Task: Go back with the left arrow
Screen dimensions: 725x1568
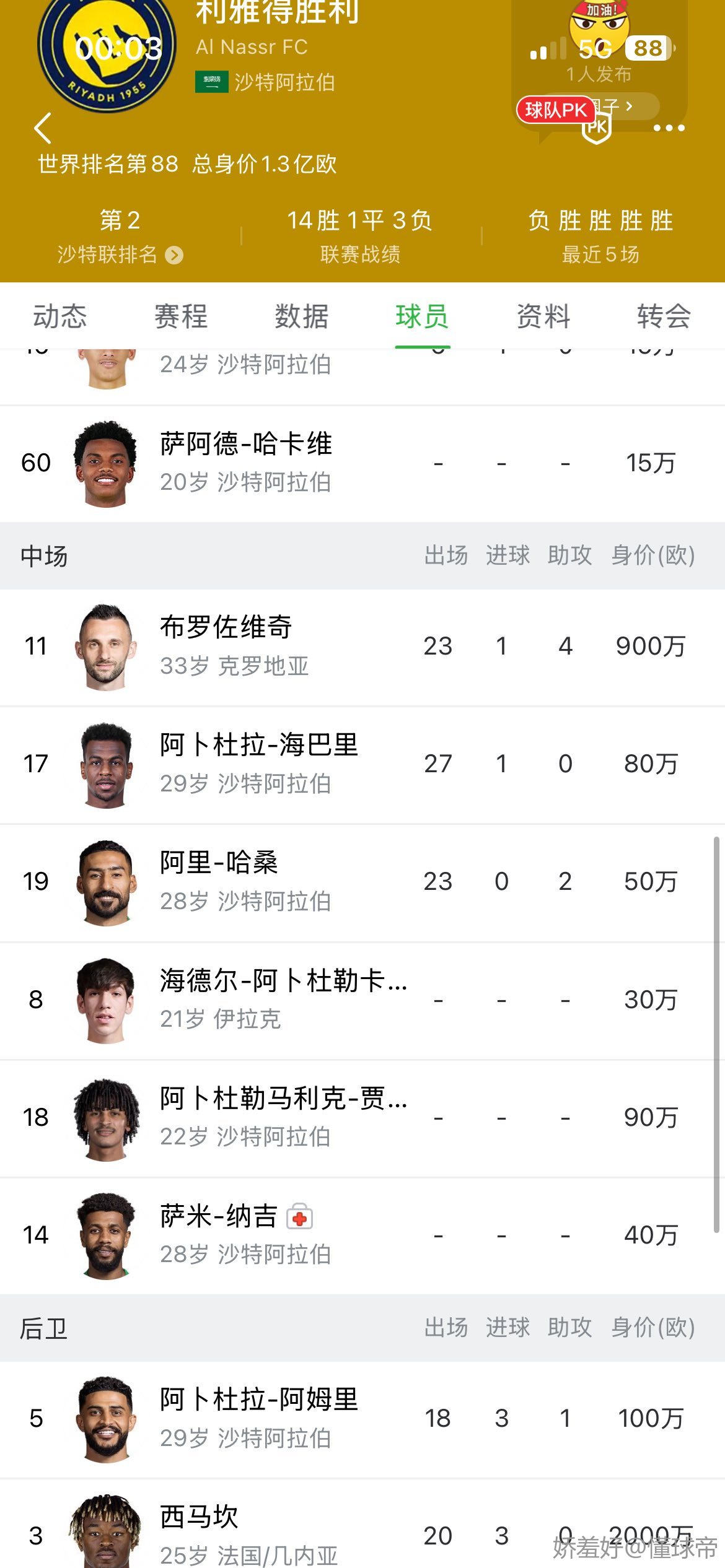Action: click(x=43, y=129)
